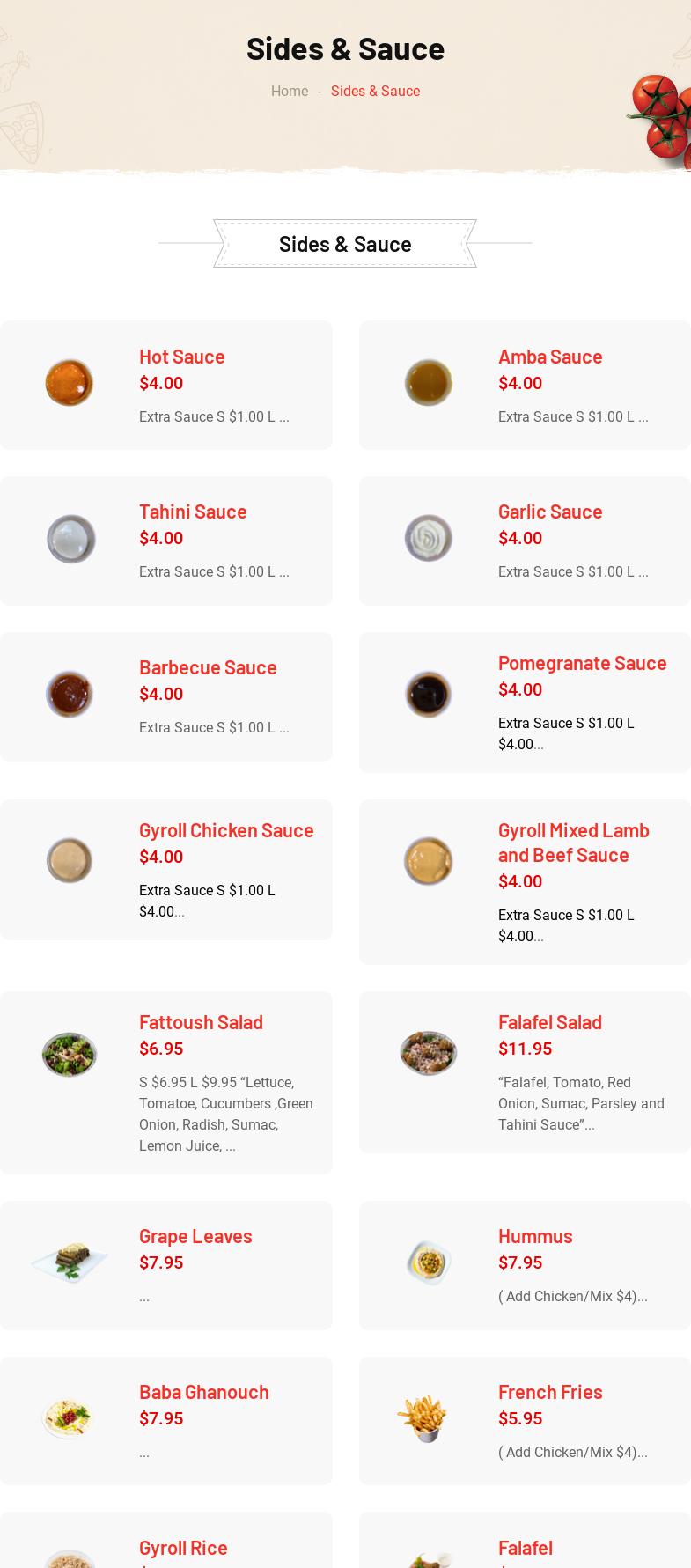View Garlic Sauce details

coord(550,512)
